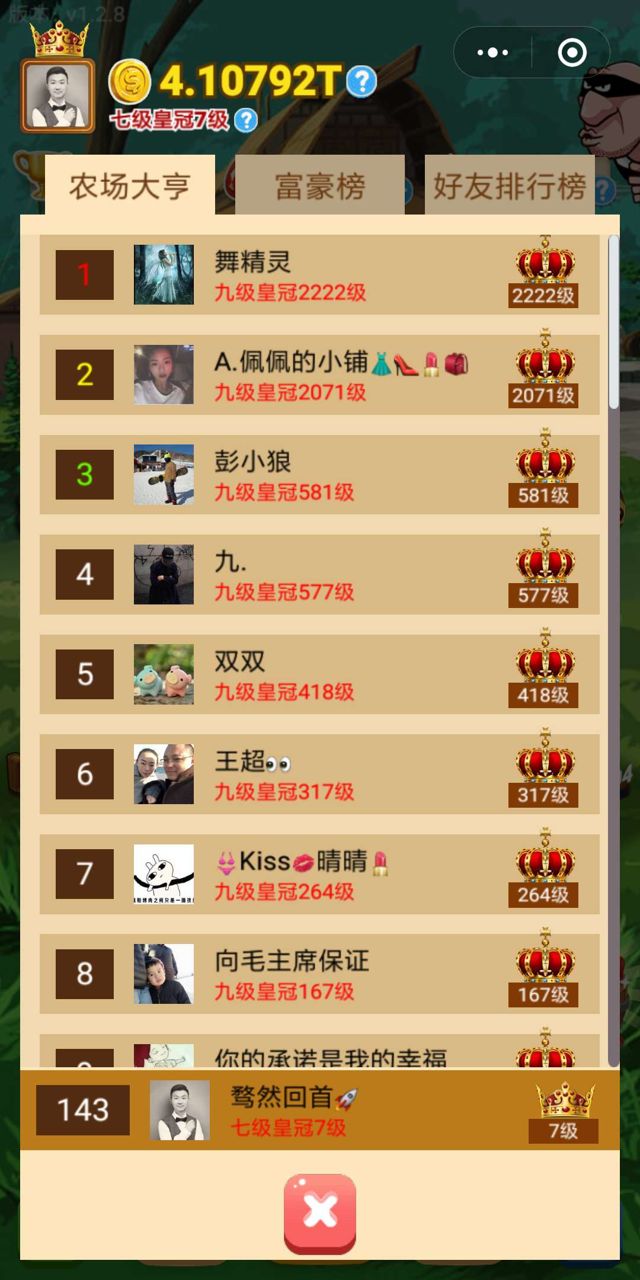
Task: Open rank 7 player Kiss晴晴
Action: click(x=320, y=875)
